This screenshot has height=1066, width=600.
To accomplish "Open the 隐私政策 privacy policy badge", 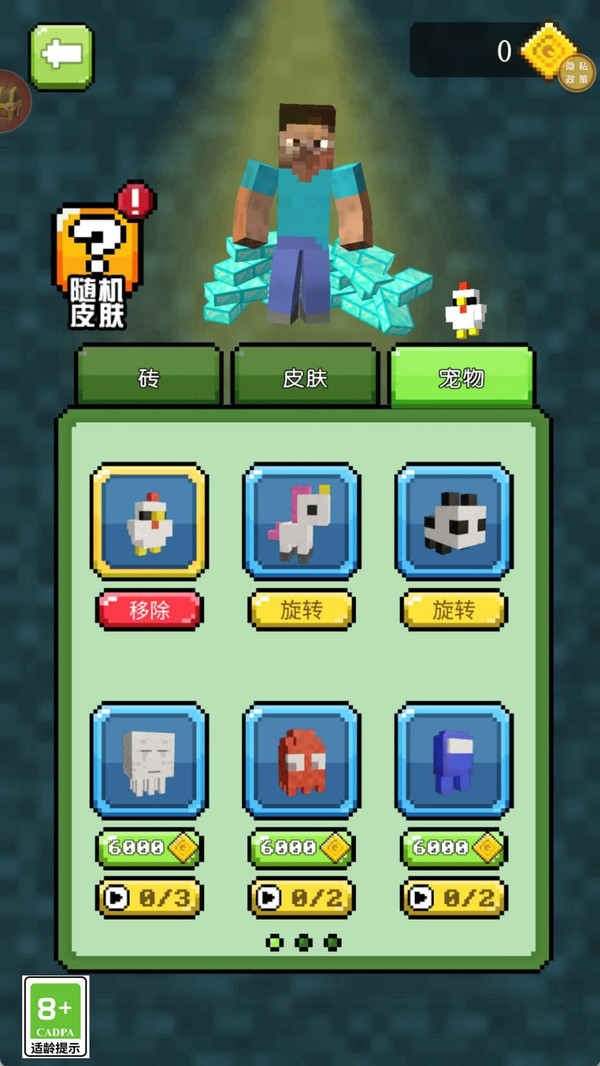I will (x=577, y=73).
